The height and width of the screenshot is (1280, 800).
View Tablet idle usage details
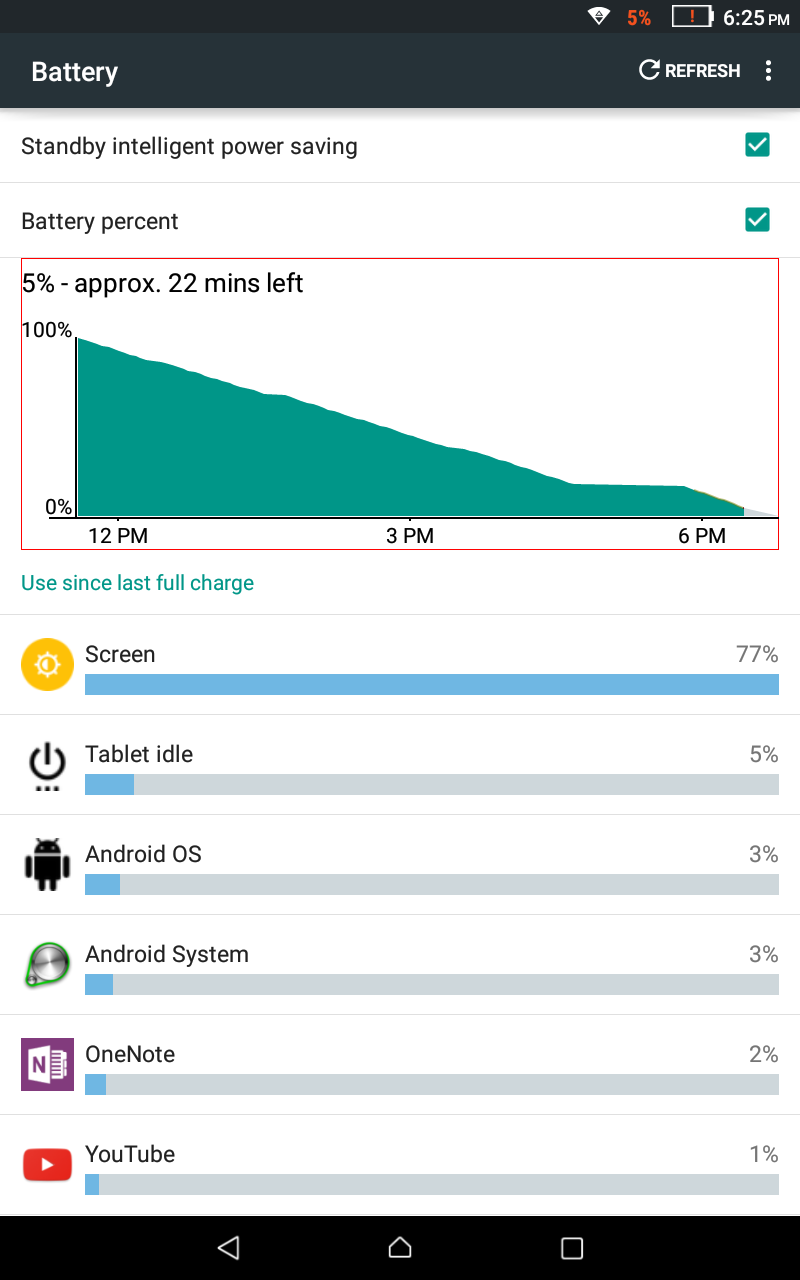pyautogui.click(x=400, y=765)
